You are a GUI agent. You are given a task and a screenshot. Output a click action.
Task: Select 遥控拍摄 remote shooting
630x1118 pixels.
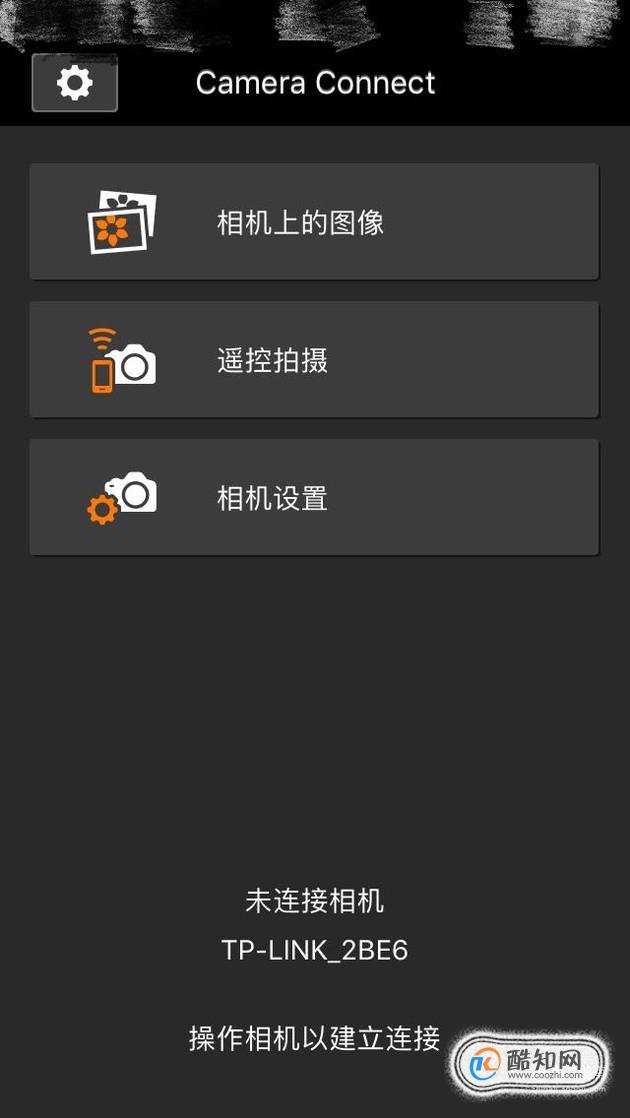(x=314, y=359)
